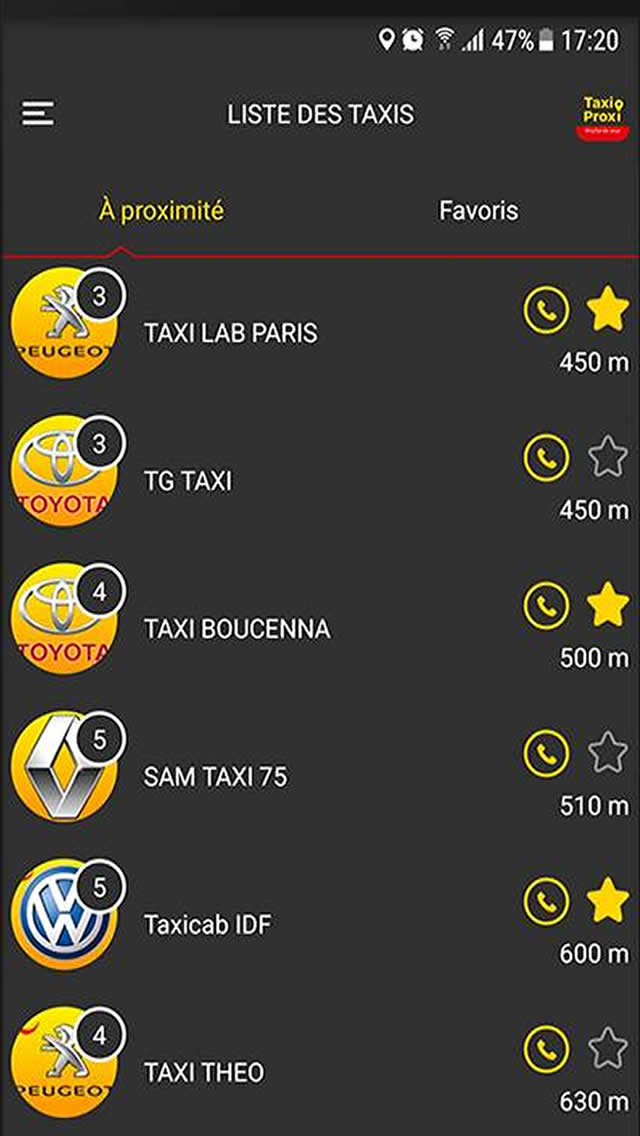Call TAXI THEO via phone icon
The width and height of the screenshot is (640, 1136).
[x=546, y=1049]
